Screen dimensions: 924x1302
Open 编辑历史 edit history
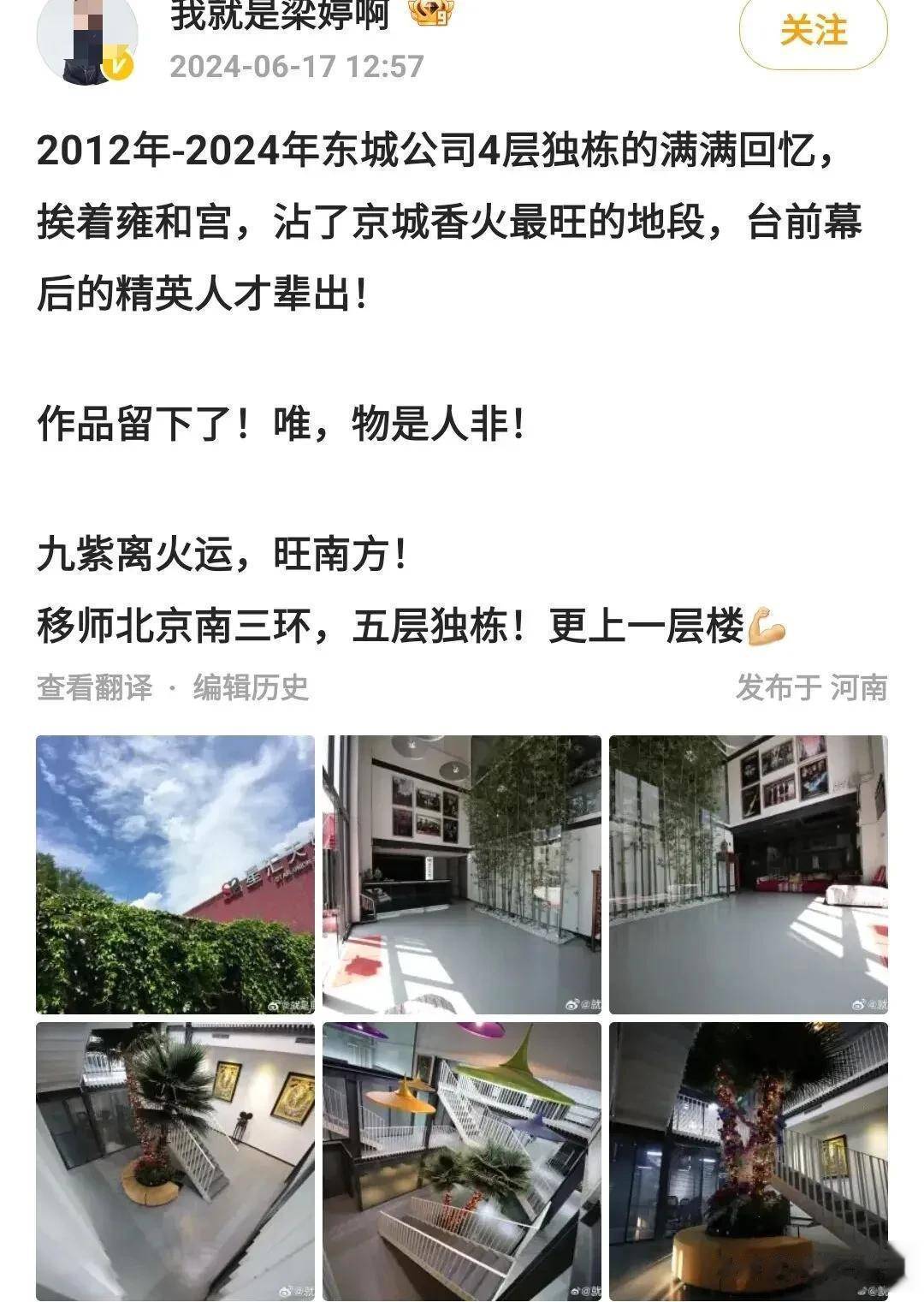click(x=251, y=687)
